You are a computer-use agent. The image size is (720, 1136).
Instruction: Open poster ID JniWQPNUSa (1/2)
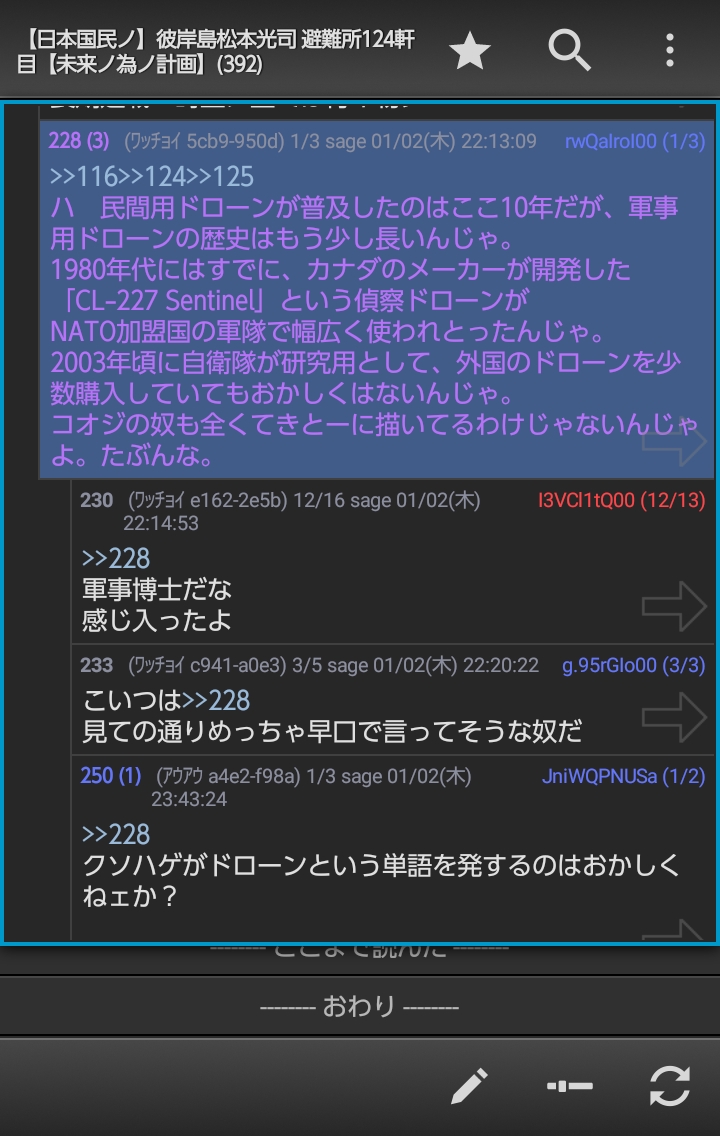click(x=623, y=776)
